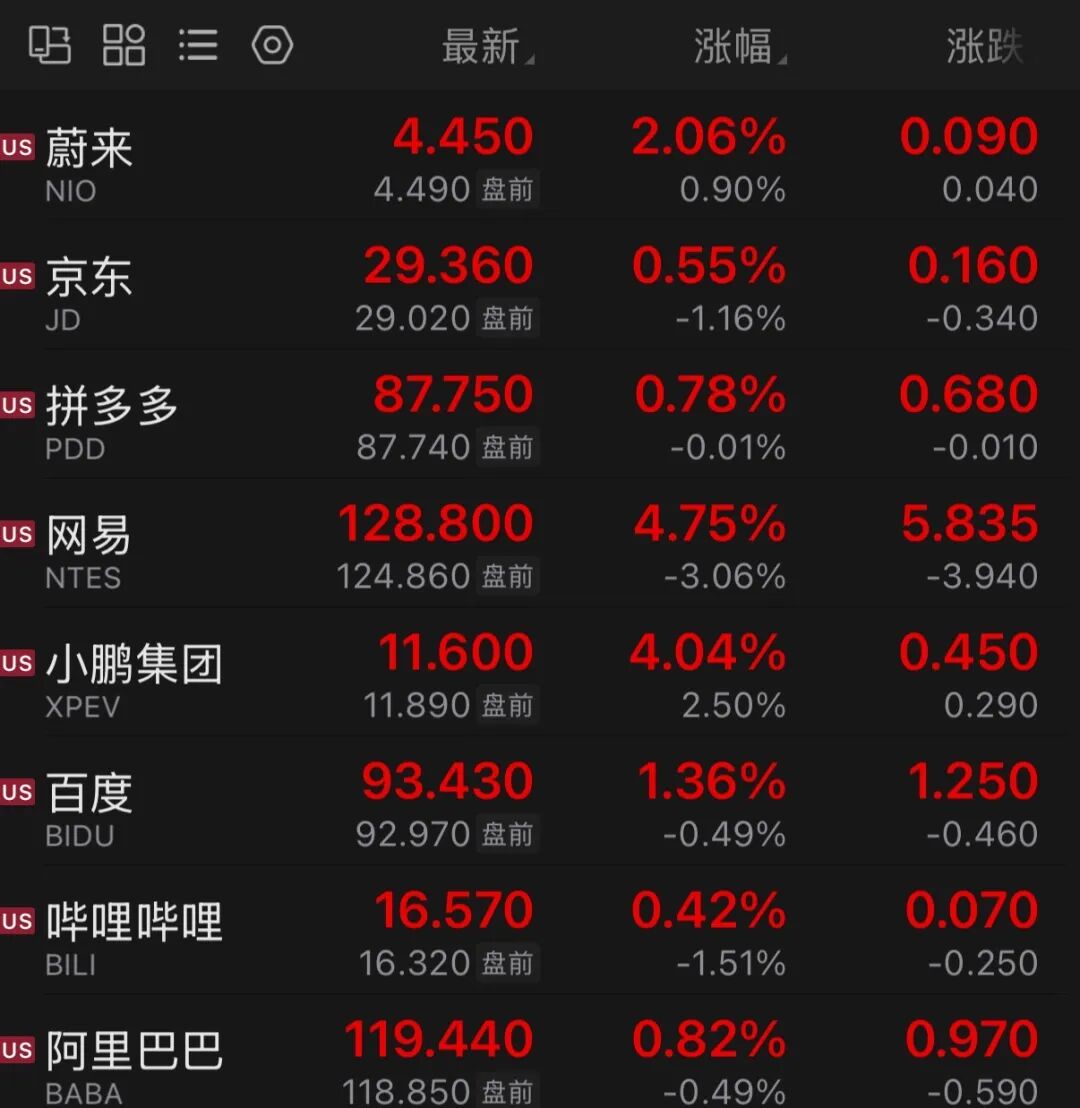The width and height of the screenshot is (1080, 1108).
Task: Sort by 涨跌 change amount column
Action: [985, 47]
